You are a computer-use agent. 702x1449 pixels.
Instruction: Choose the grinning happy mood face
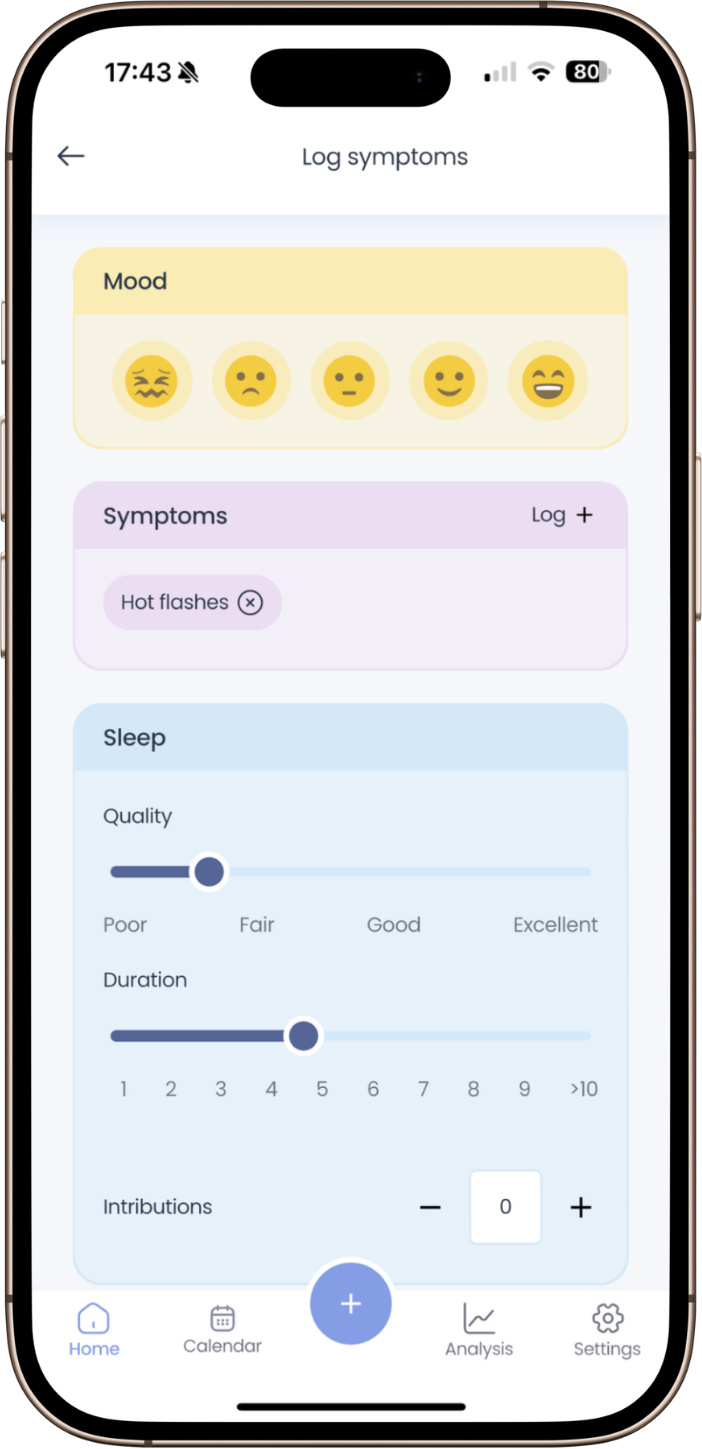(547, 381)
